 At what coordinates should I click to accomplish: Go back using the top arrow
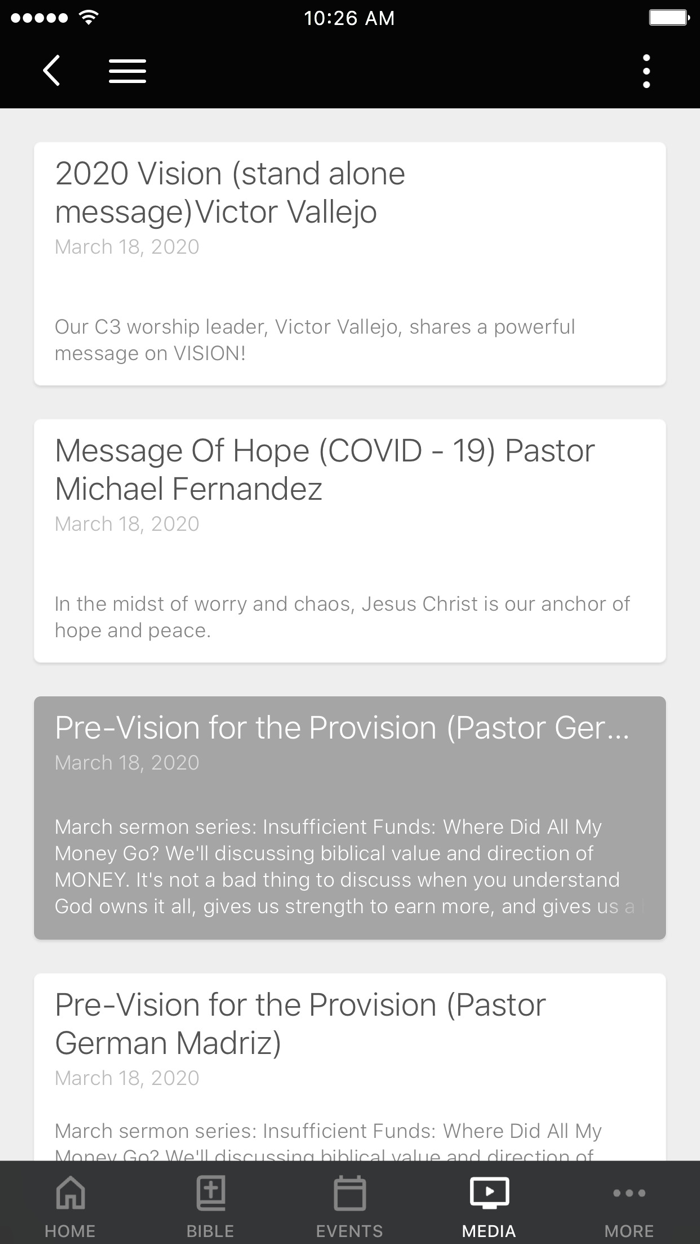pos(52,71)
